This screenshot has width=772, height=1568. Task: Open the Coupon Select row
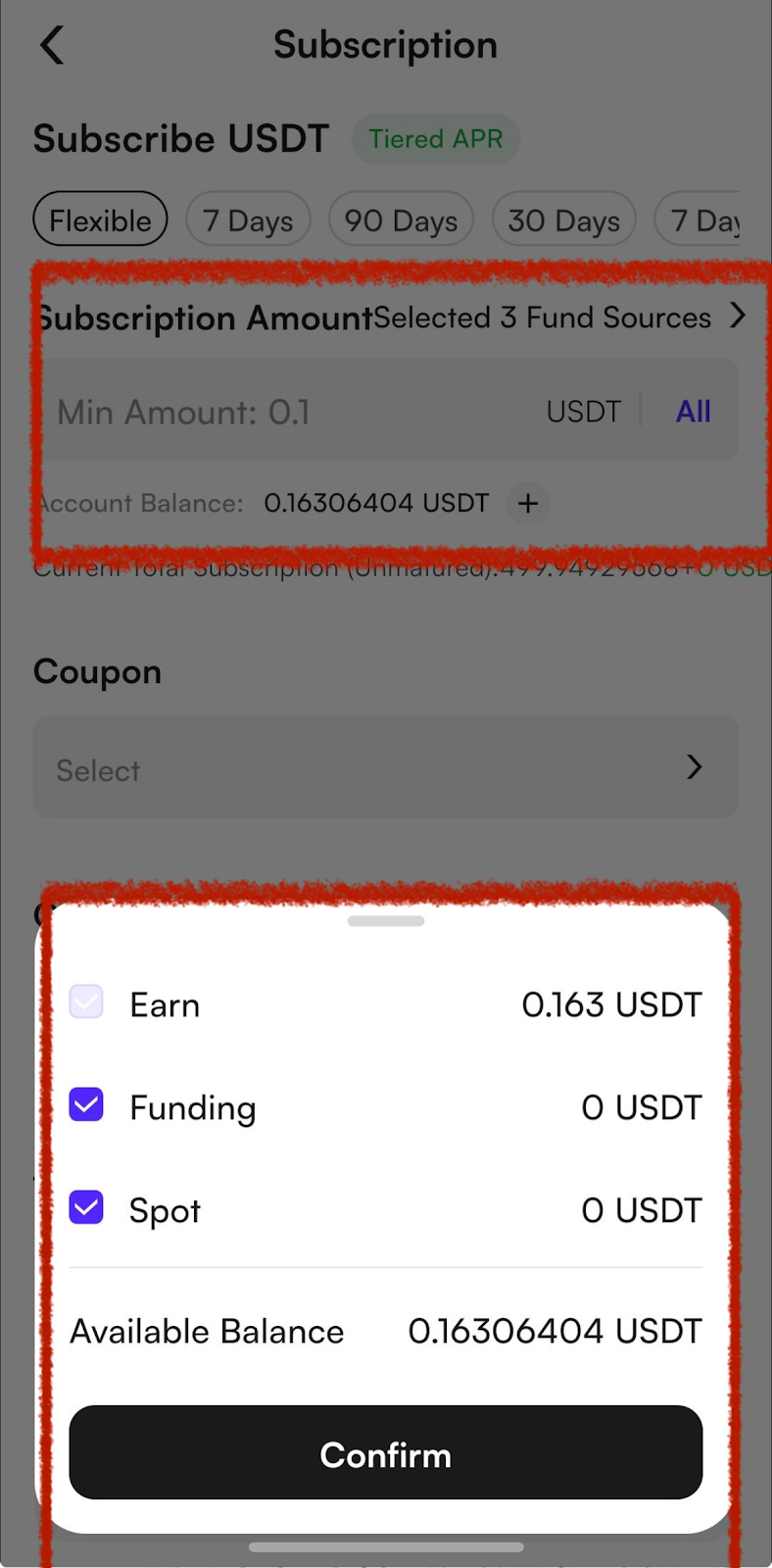click(386, 767)
